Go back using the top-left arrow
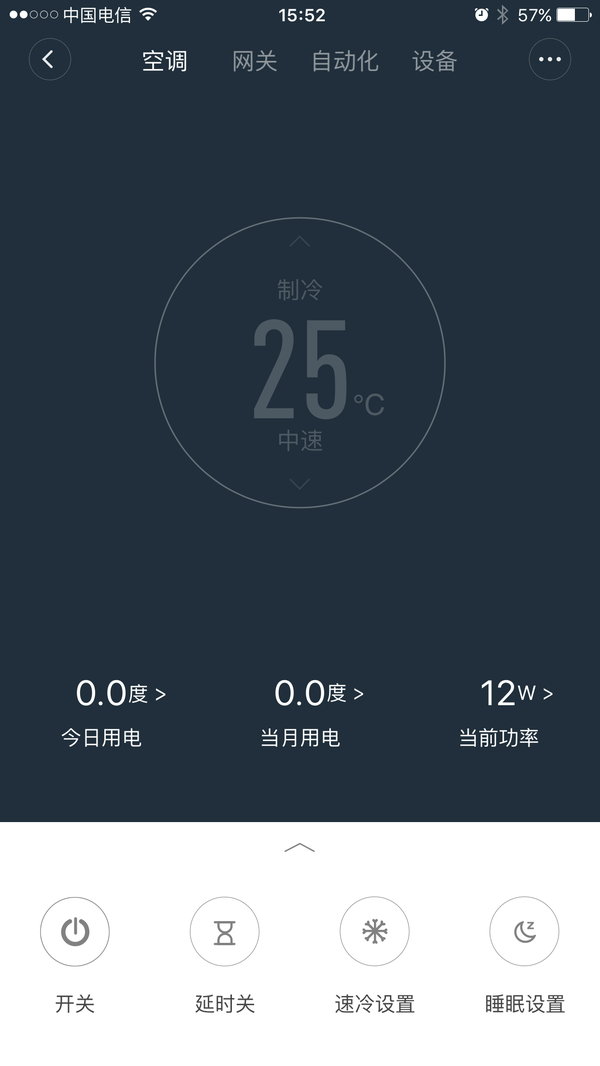The height and width of the screenshot is (1066, 600). tap(50, 60)
